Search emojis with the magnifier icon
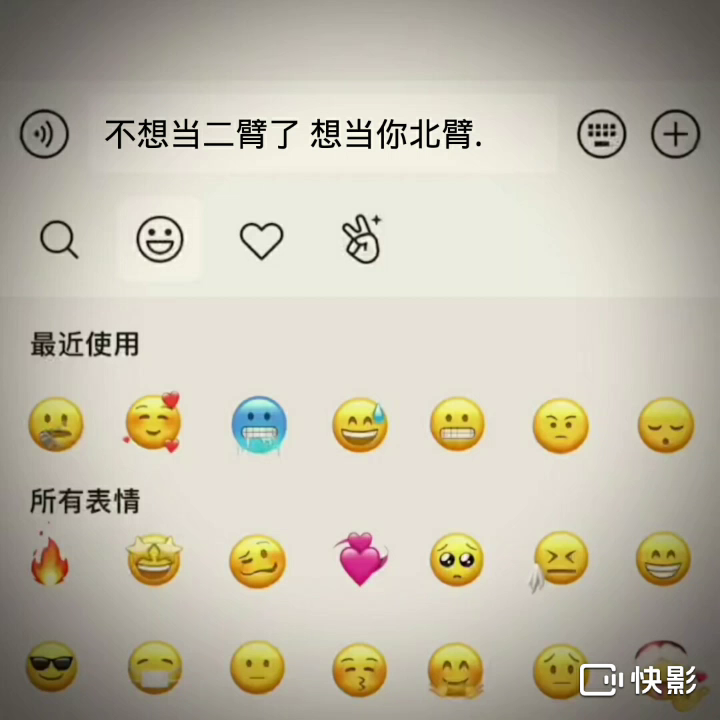Screen dimensions: 720x720 (59, 239)
